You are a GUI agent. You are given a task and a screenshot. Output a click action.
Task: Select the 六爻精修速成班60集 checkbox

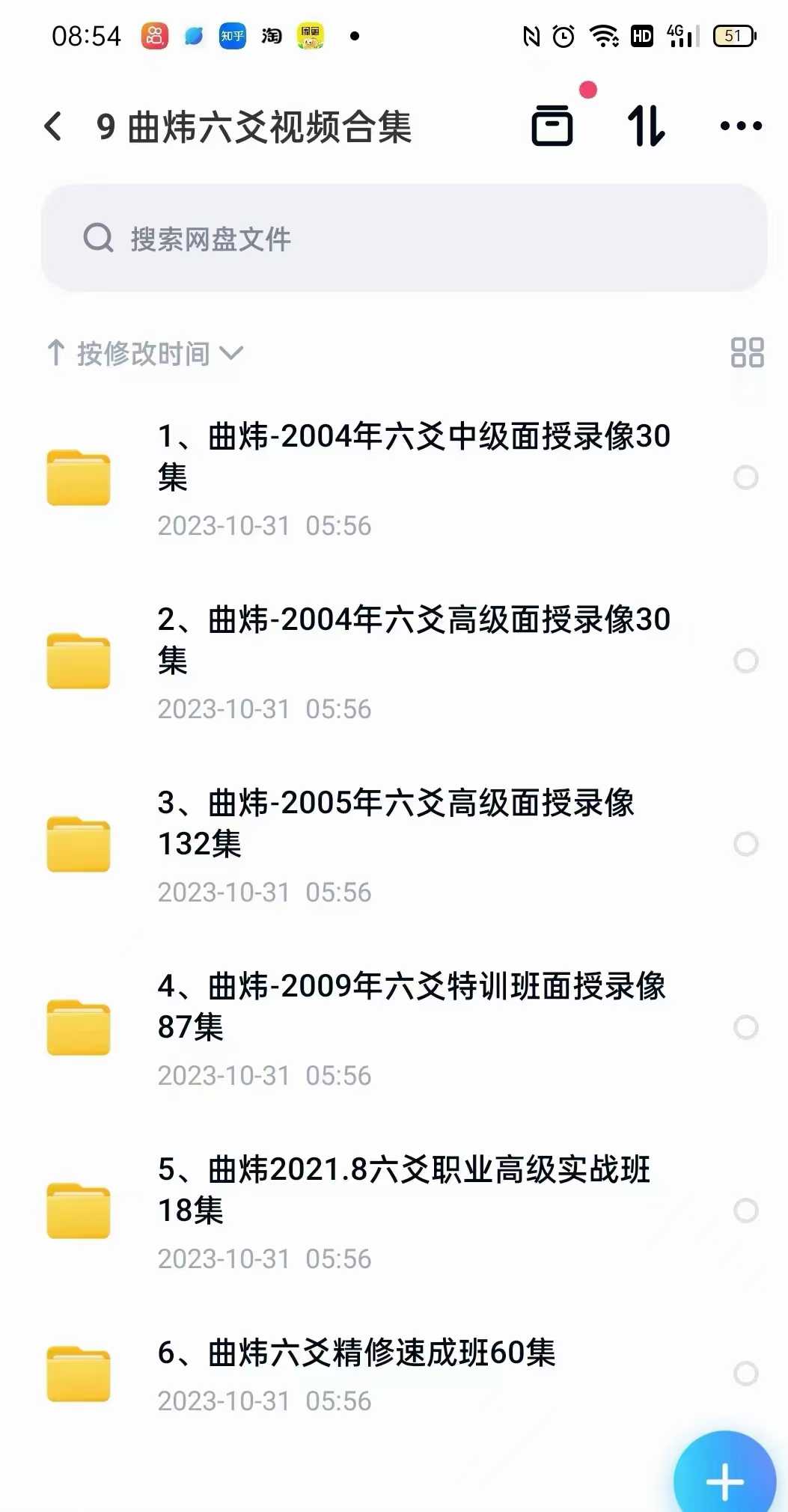[x=745, y=1374]
